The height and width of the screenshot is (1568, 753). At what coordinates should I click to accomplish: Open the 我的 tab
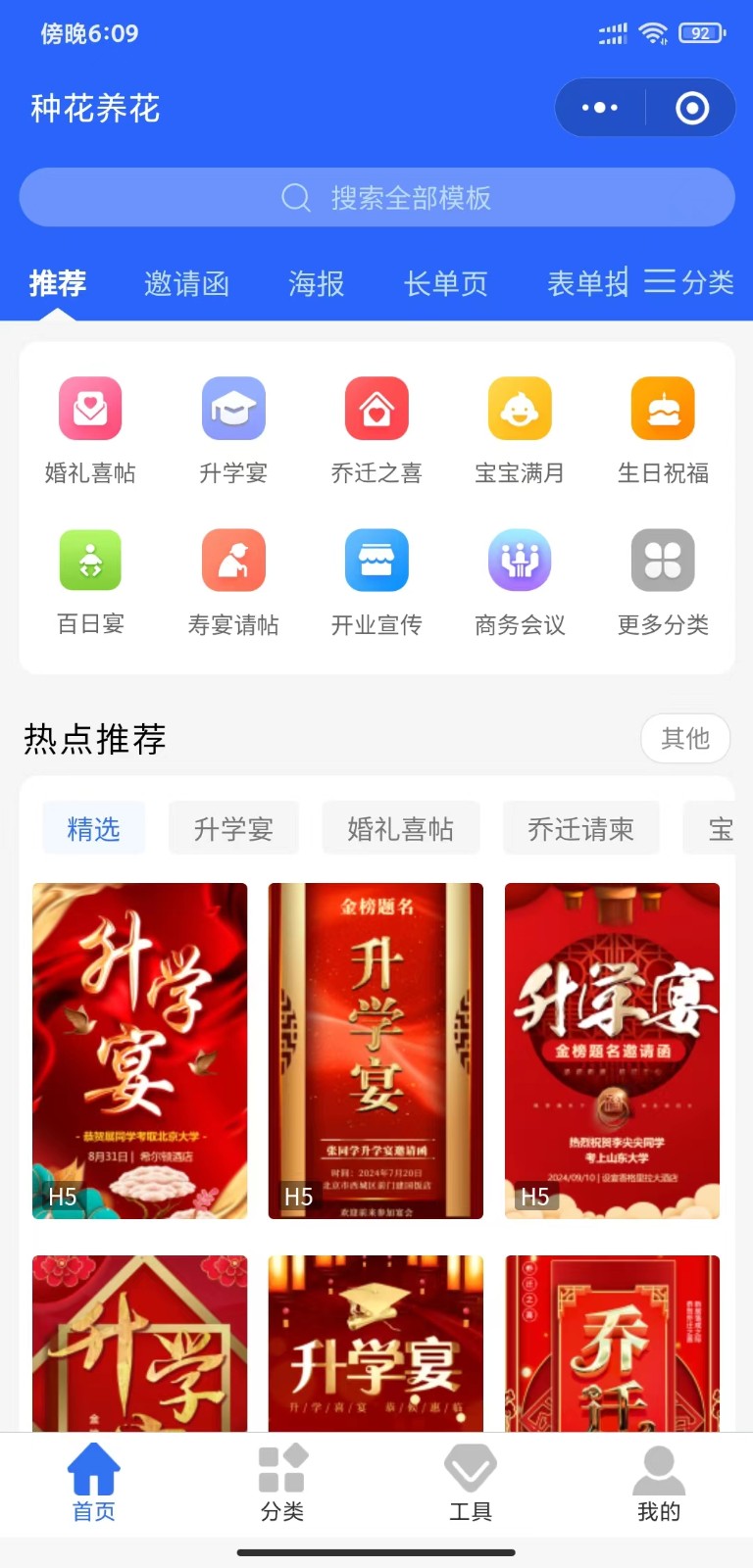coord(658,1483)
